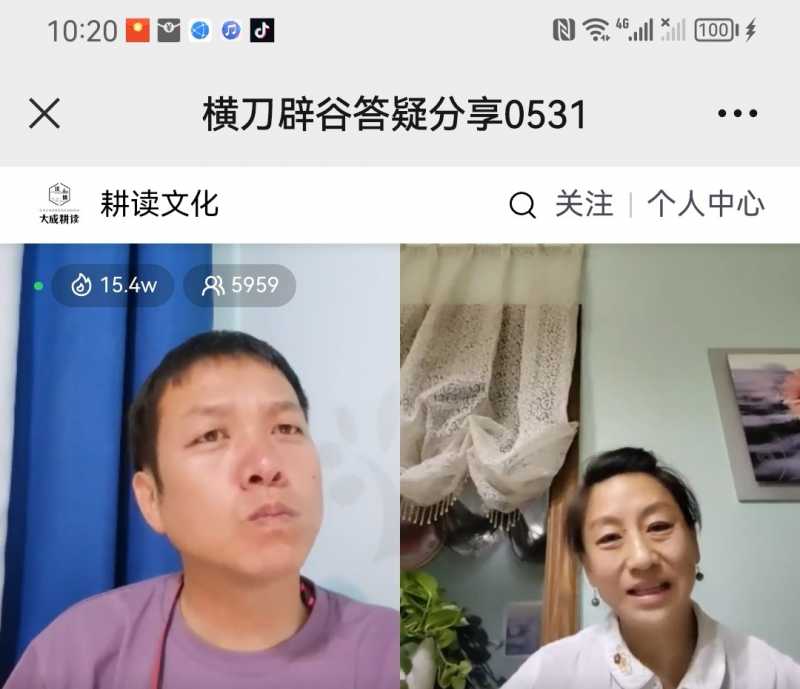This screenshot has height=689, width=800.
Task: Open the three-dot overflow menu
Action: pyautogui.click(x=737, y=114)
